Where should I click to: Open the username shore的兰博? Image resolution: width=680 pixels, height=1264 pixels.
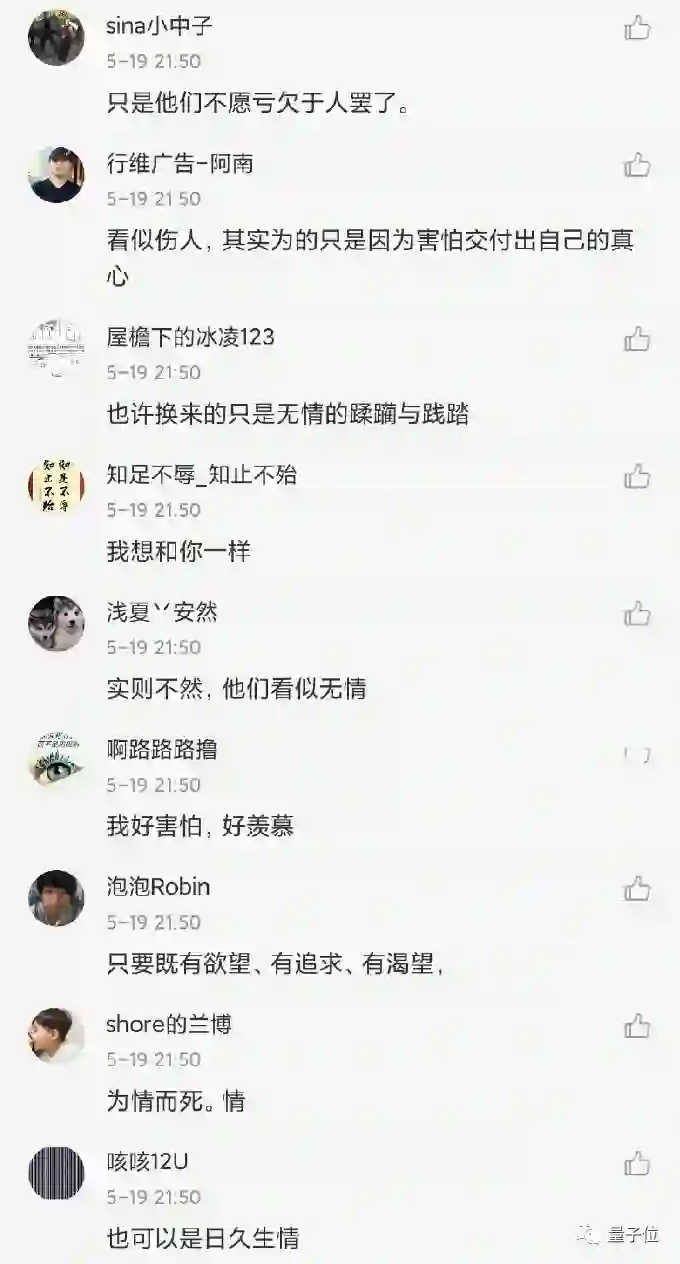pyautogui.click(x=169, y=1024)
